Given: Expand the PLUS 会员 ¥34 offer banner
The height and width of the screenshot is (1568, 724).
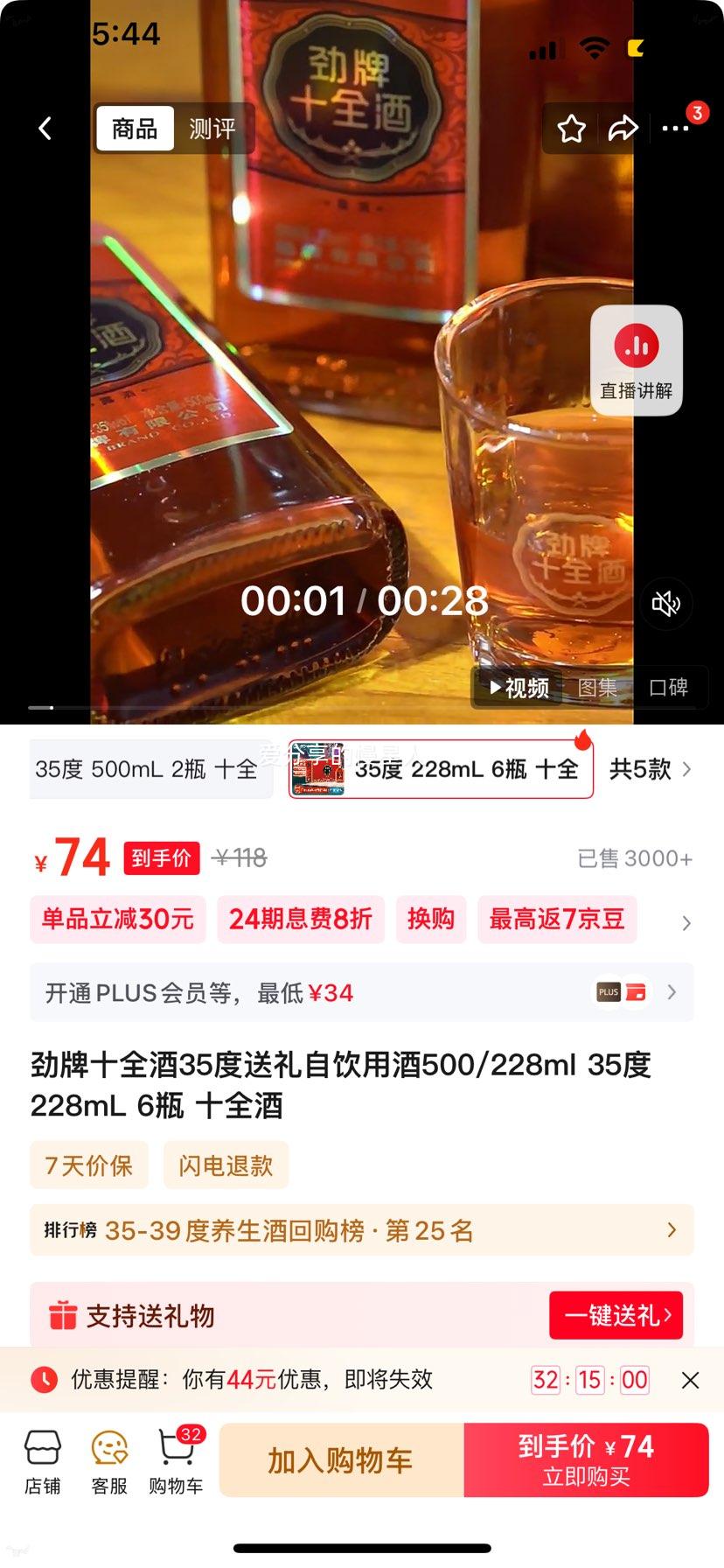Looking at the screenshot, I should coord(362,992).
